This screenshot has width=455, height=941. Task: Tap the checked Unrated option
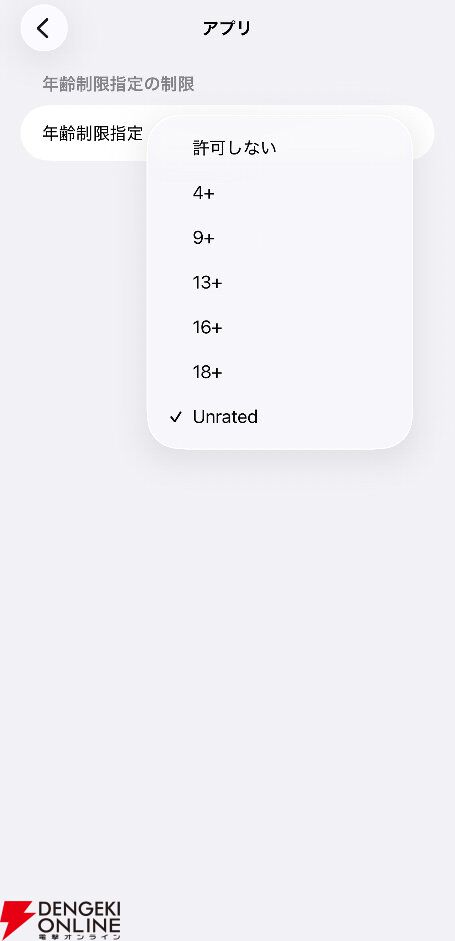[280, 416]
